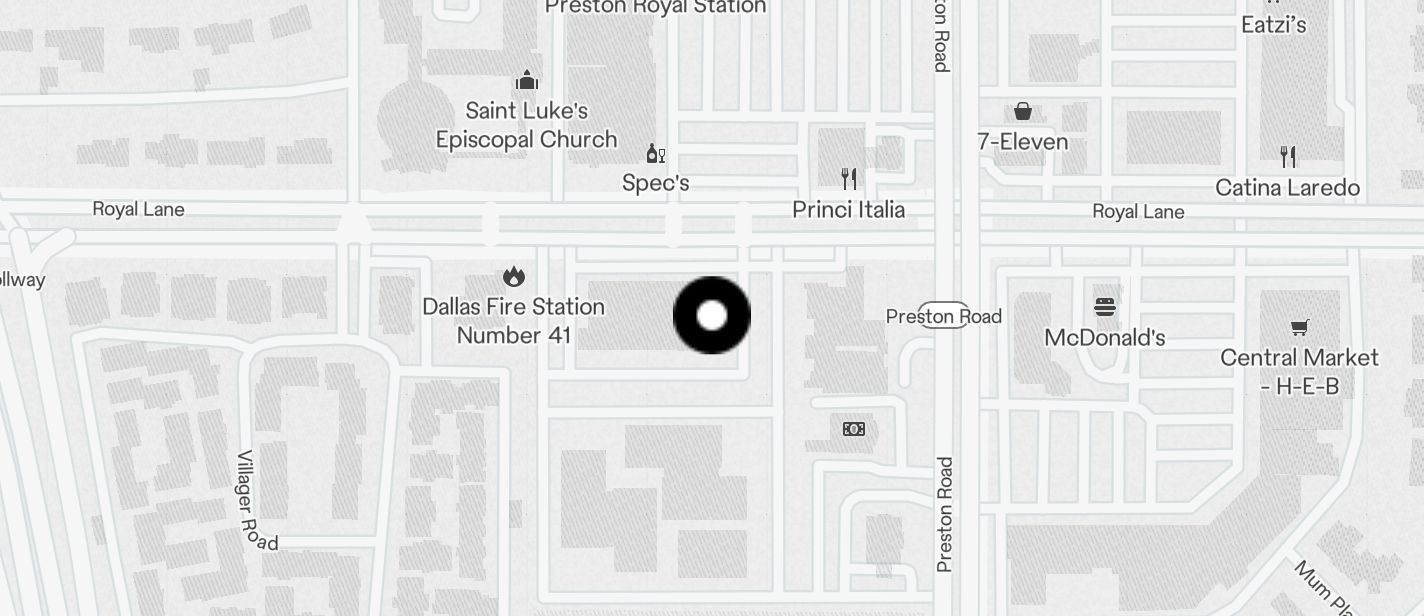Tap the black location marker pin
Screen dimensions: 1424x616
coord(712,316)
